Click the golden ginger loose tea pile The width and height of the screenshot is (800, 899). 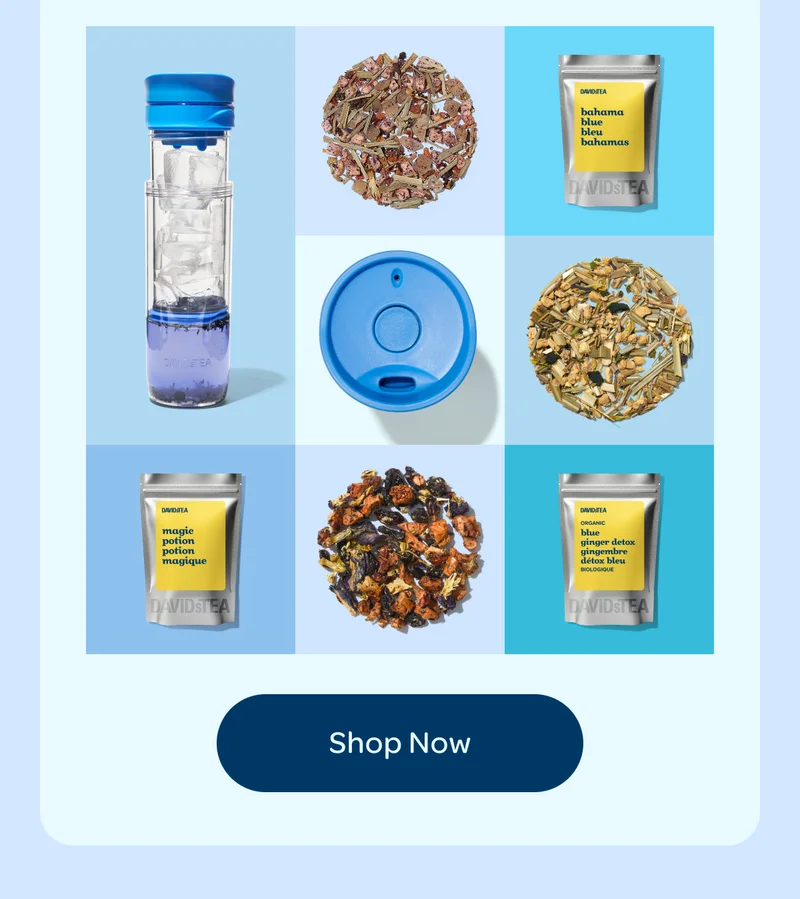tap(611, 340)
